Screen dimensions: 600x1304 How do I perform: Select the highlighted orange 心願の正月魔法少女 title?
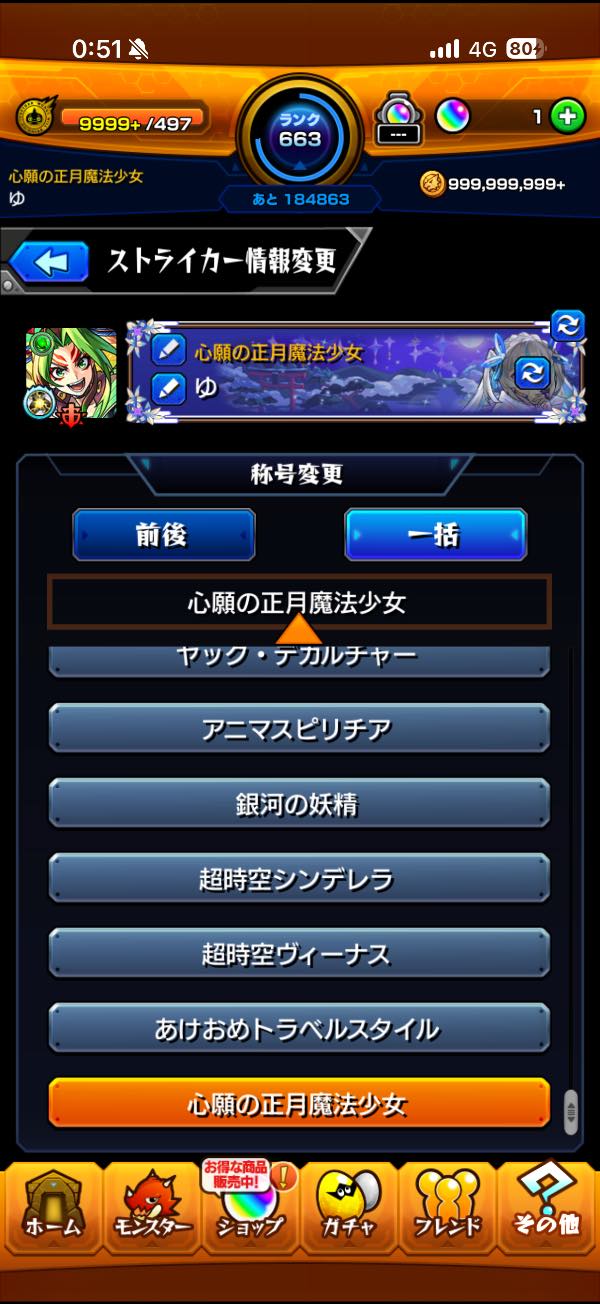tap(299, 1104)
